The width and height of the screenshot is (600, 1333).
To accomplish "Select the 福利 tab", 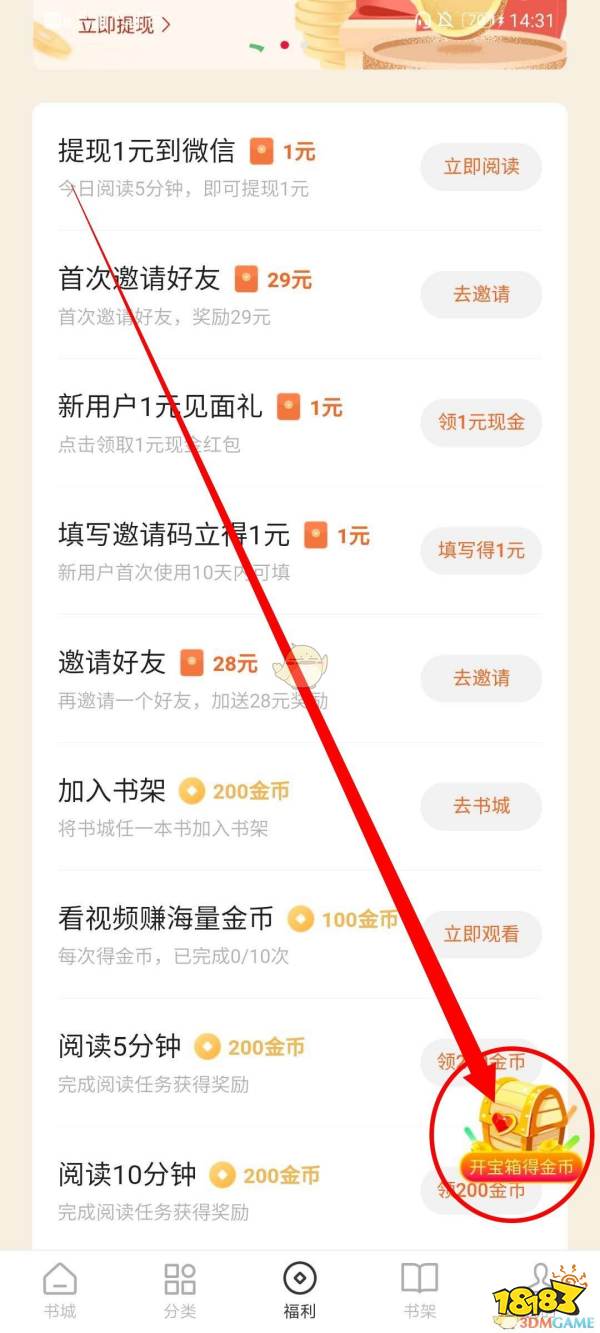I will [x=300, y=1289].
